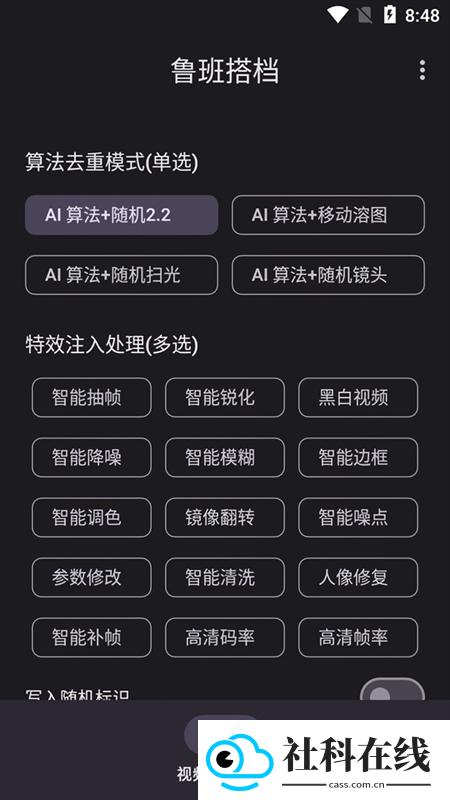The width and height of the screenshot is (450, 800).
Task: Select the AI 算法+随机2.2 mode
Action: coord(122,215)
